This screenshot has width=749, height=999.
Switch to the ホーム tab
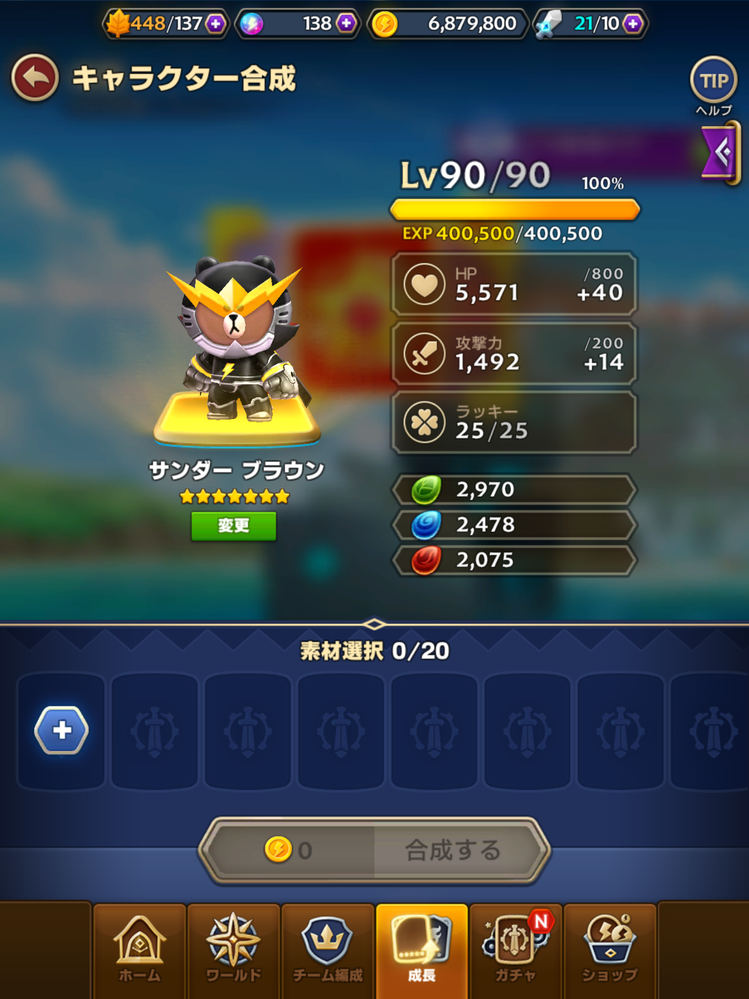click(139, 950)
